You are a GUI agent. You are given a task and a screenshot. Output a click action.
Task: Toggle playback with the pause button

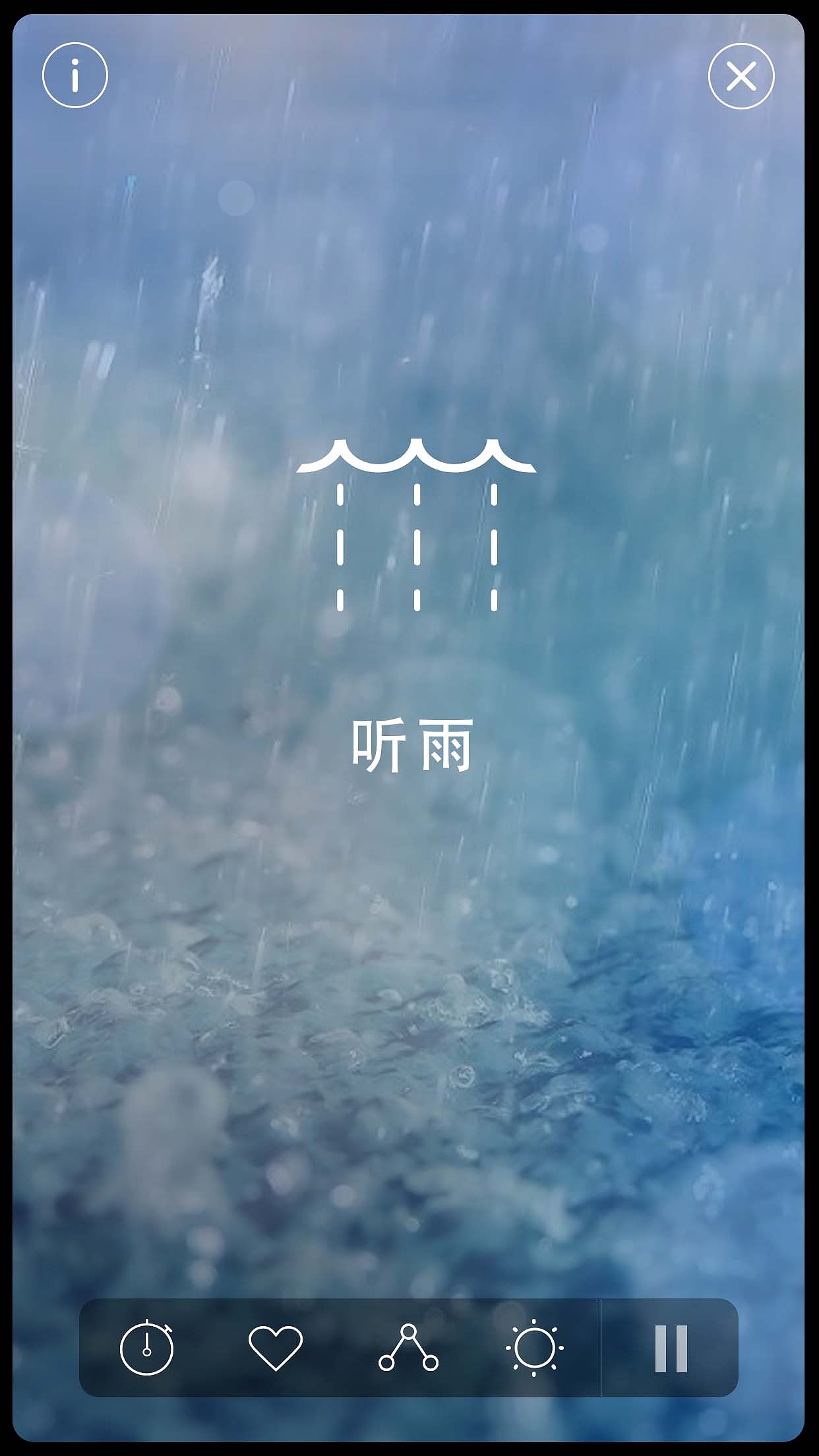[671, 1347]
